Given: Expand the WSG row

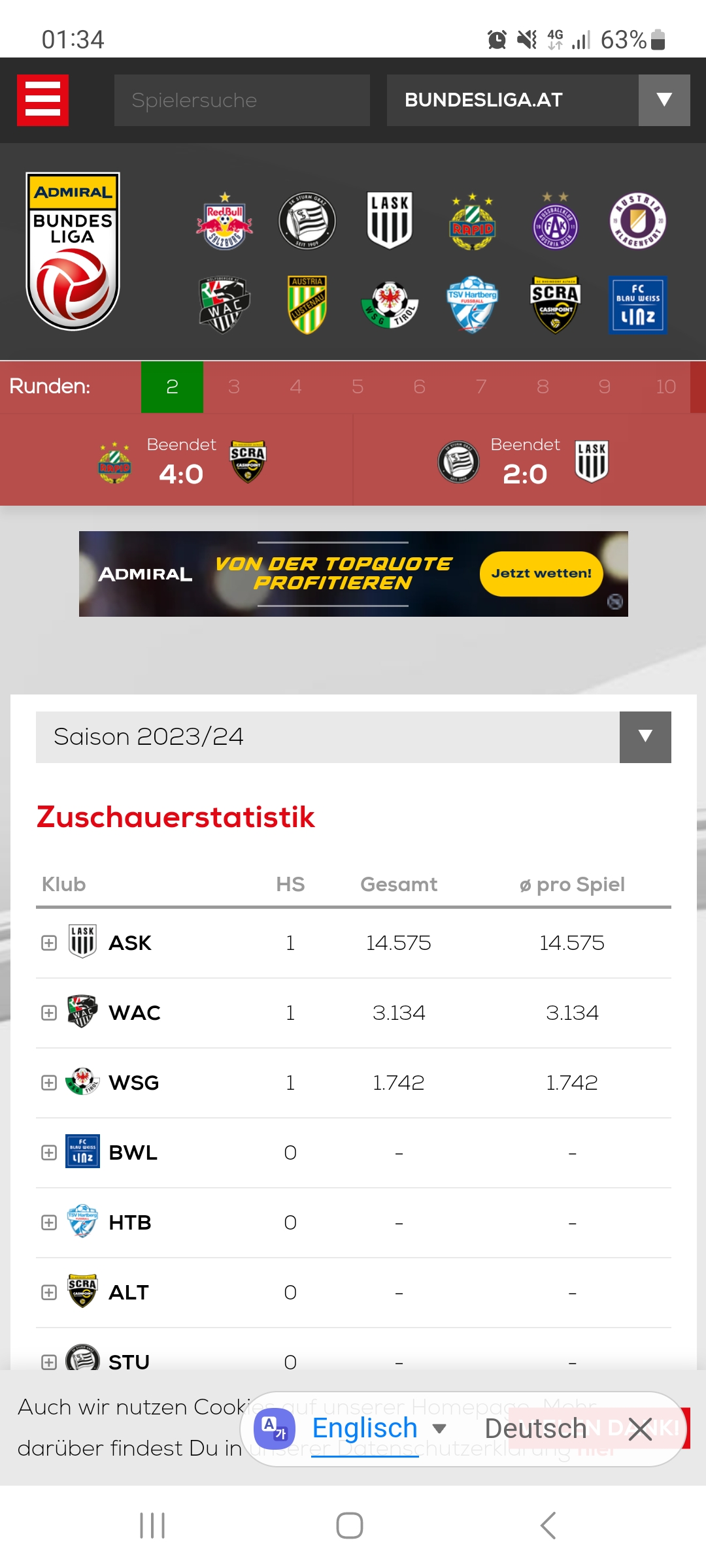Looking at the screenshot, I should coord(49,1083).
